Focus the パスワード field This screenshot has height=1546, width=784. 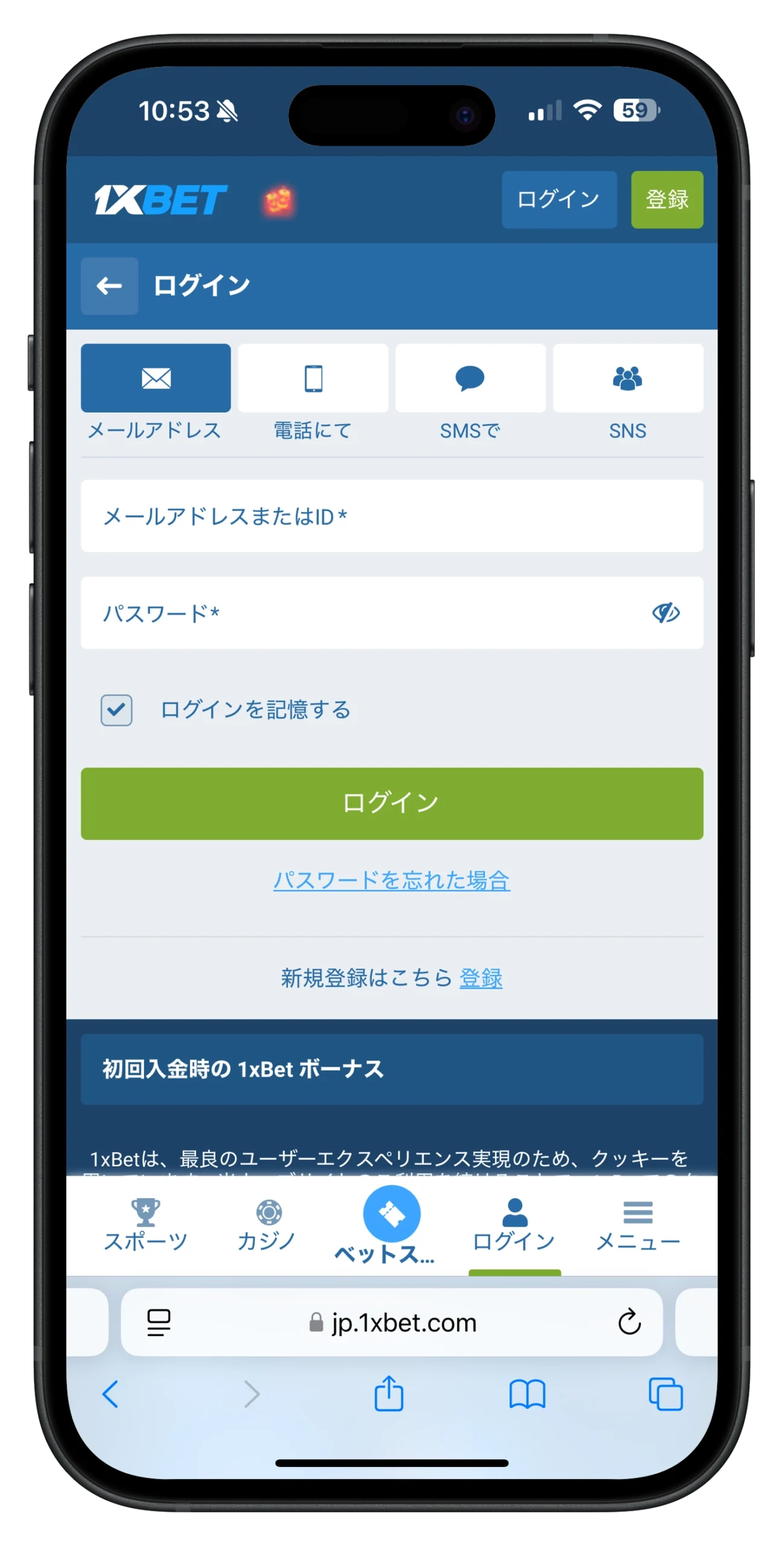tap(362, 613)
